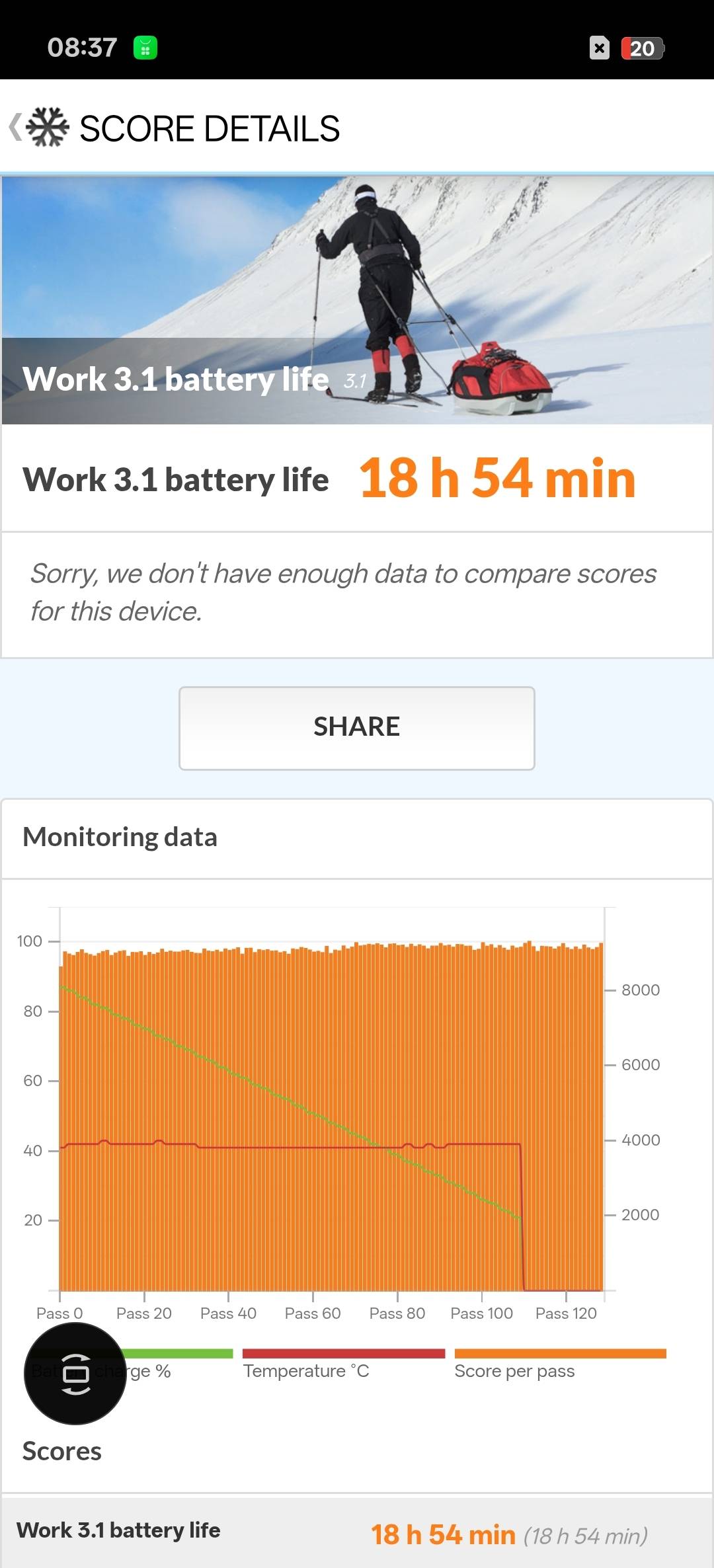Share the battery life result
This screenshot has height=1568, width=714.
coord(356,728)
